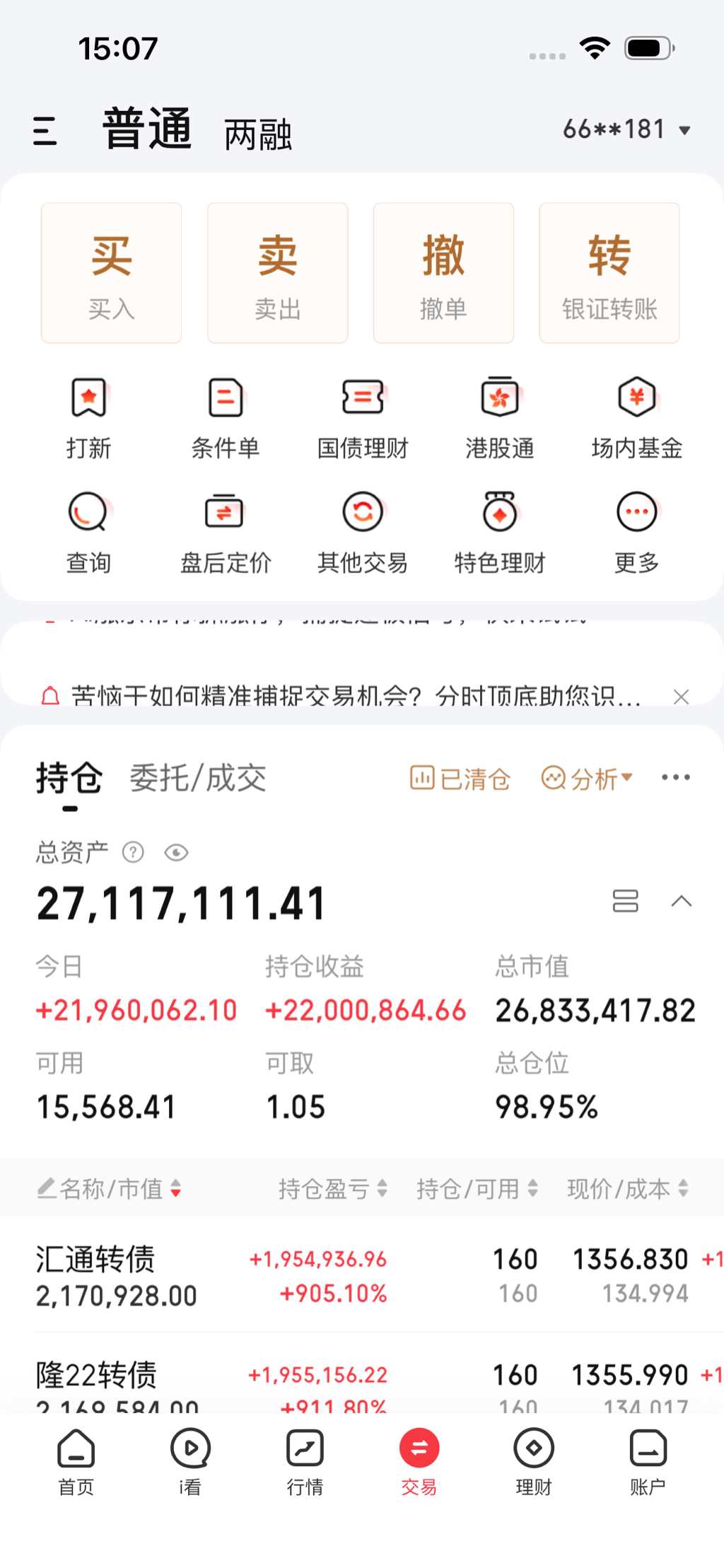Collapse the asset summary panel

[x=681, y=901]
